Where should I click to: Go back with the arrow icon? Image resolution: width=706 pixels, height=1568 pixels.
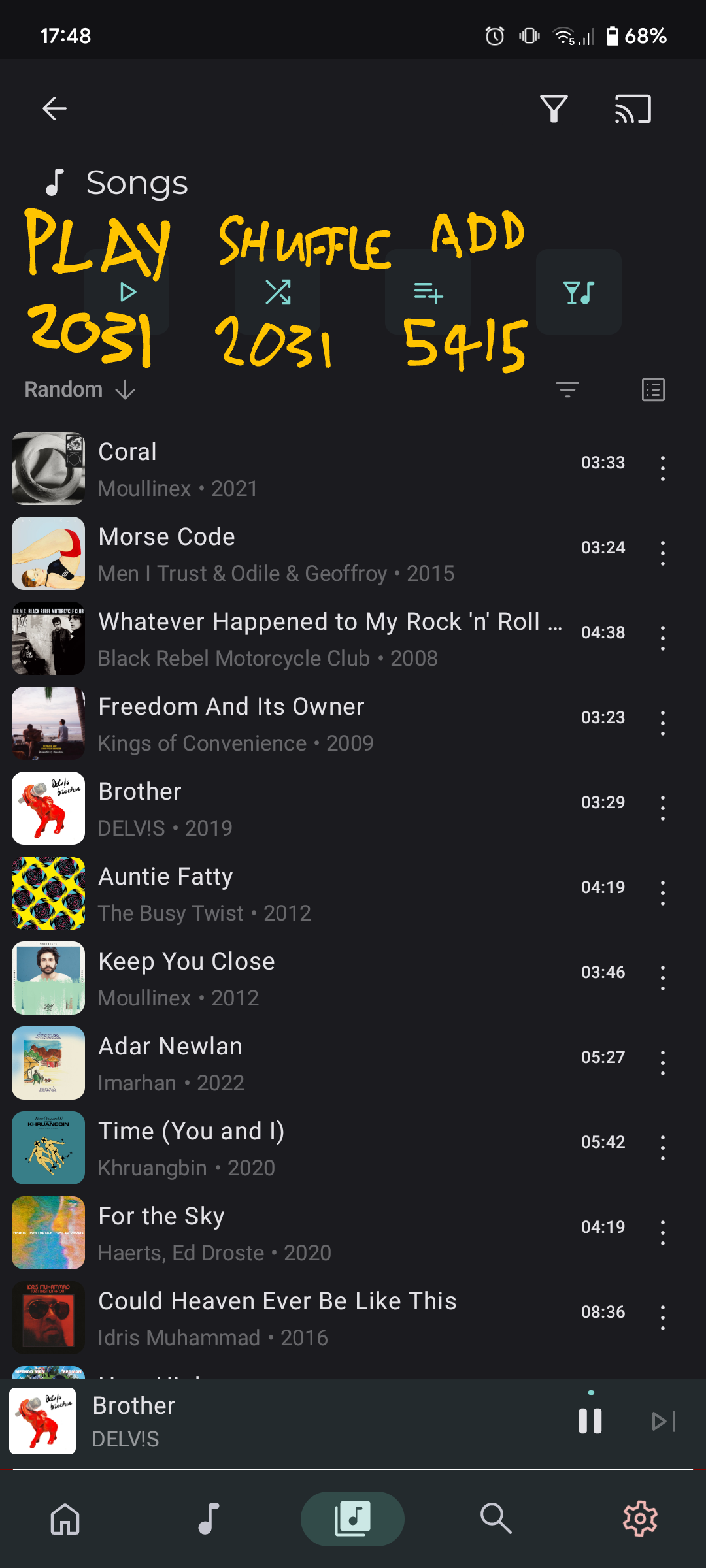[54, 108]
